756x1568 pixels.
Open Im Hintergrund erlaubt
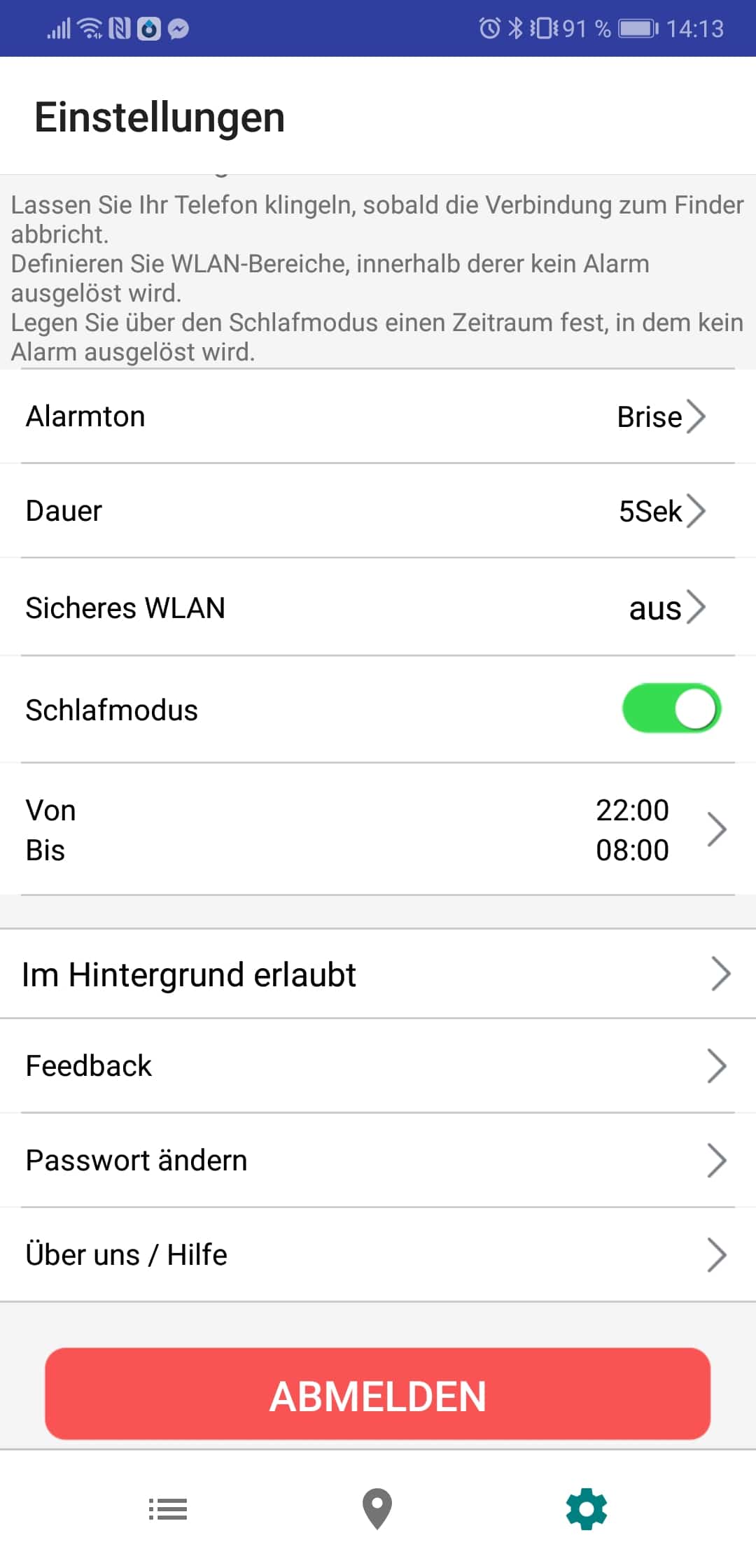378,974
